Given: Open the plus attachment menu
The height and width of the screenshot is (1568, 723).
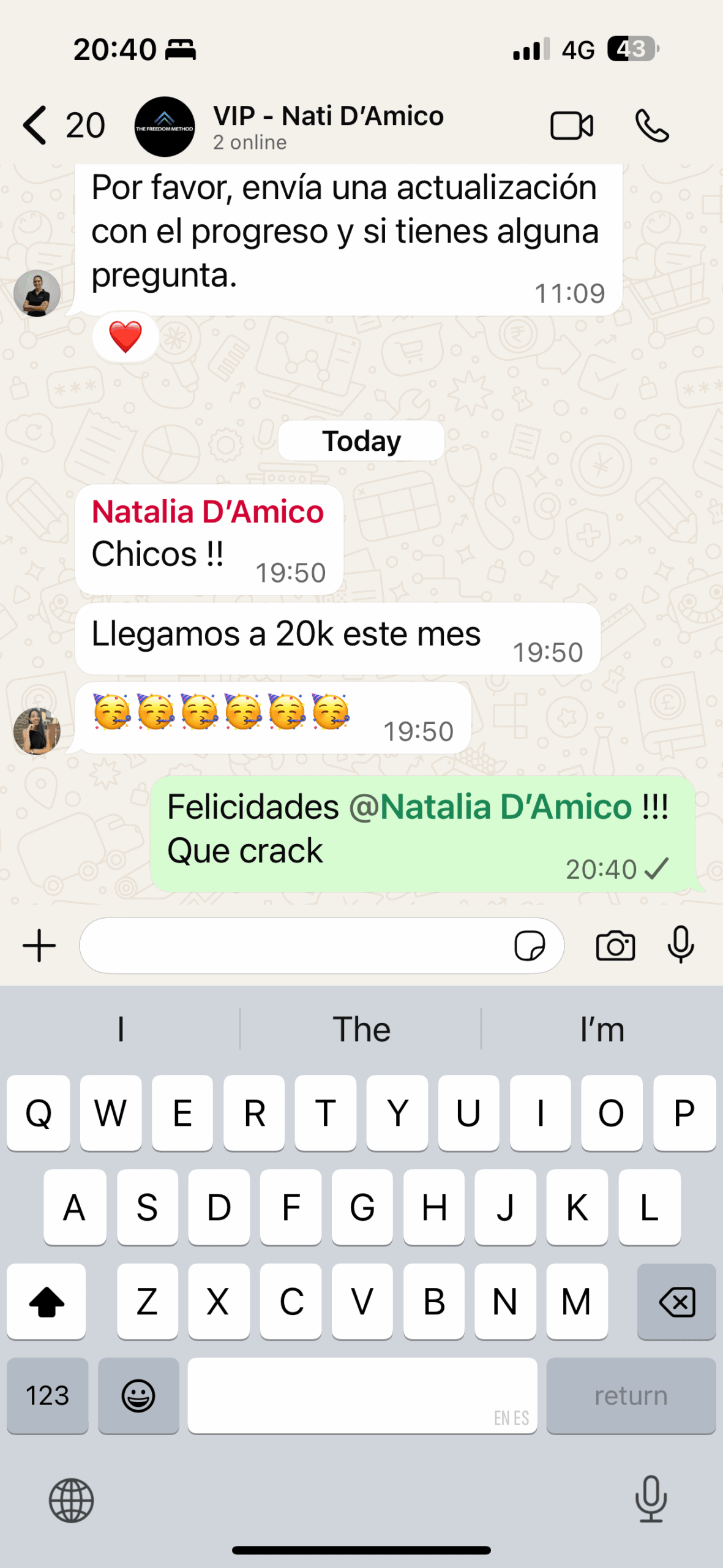Looking at the screenshot, I should [39, 946].
